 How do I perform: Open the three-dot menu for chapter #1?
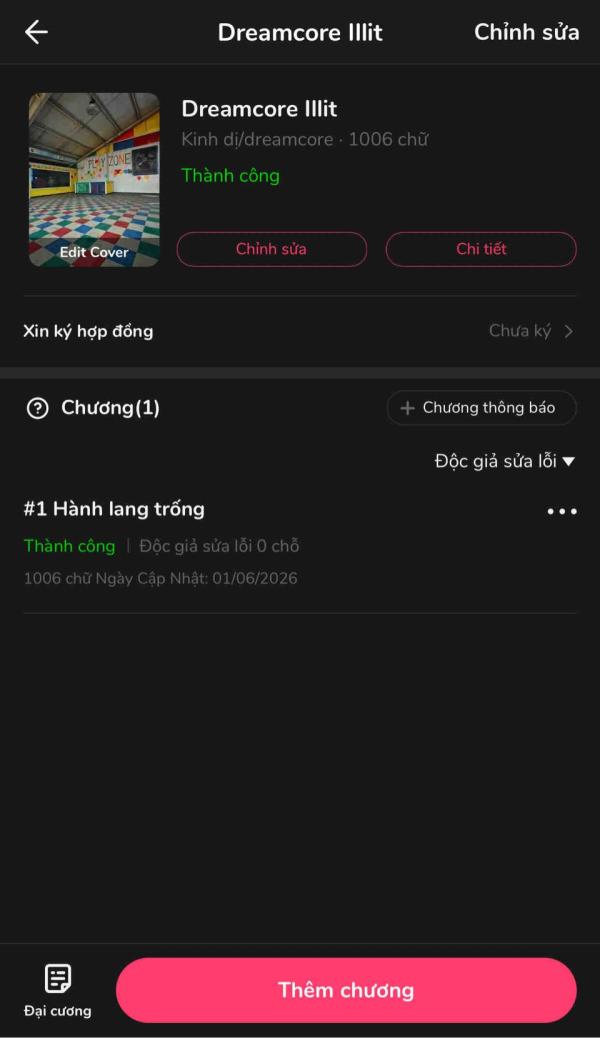(x=562, y=511)
